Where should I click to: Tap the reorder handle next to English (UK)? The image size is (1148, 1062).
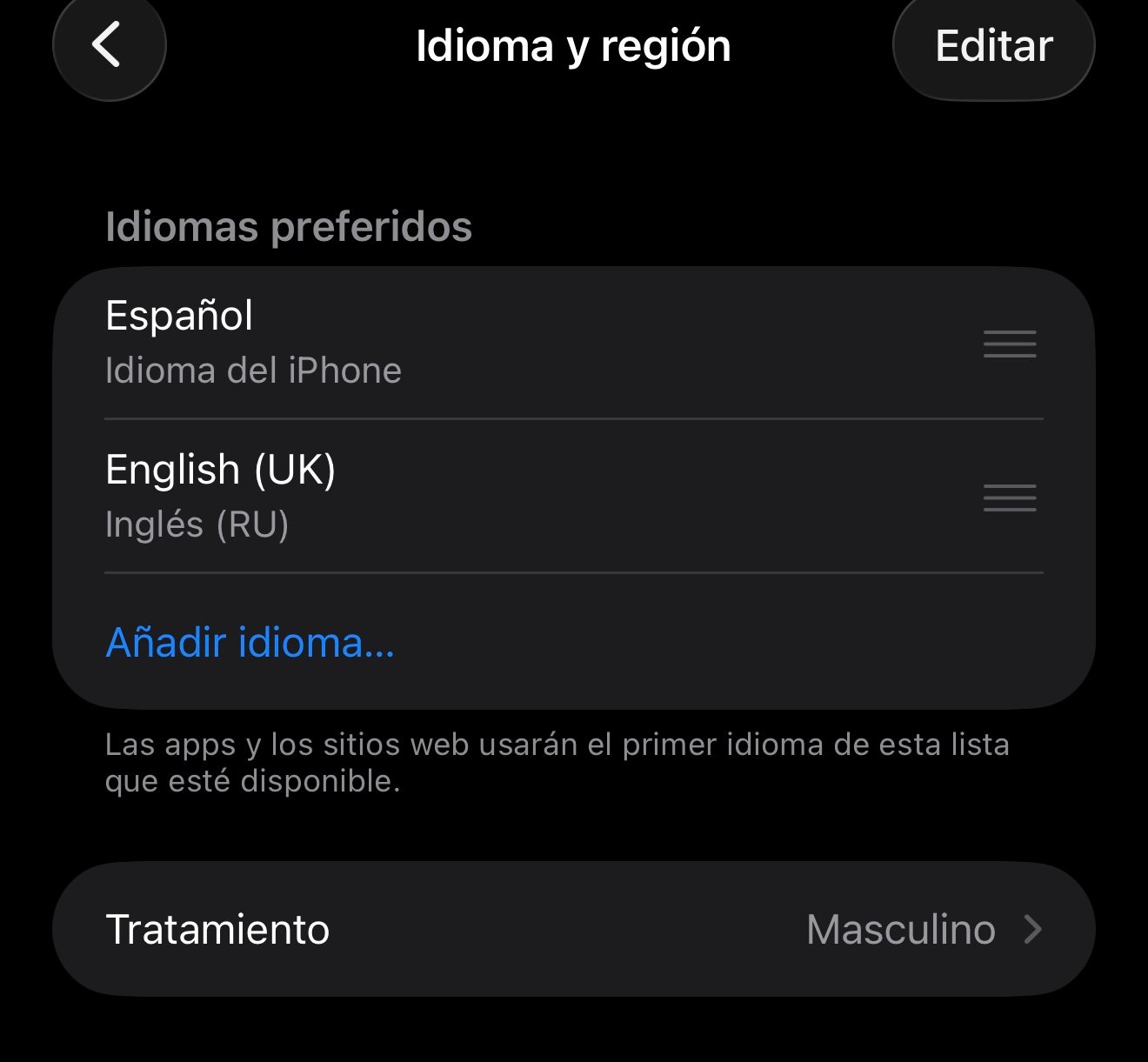click(x=1009, y=498)
